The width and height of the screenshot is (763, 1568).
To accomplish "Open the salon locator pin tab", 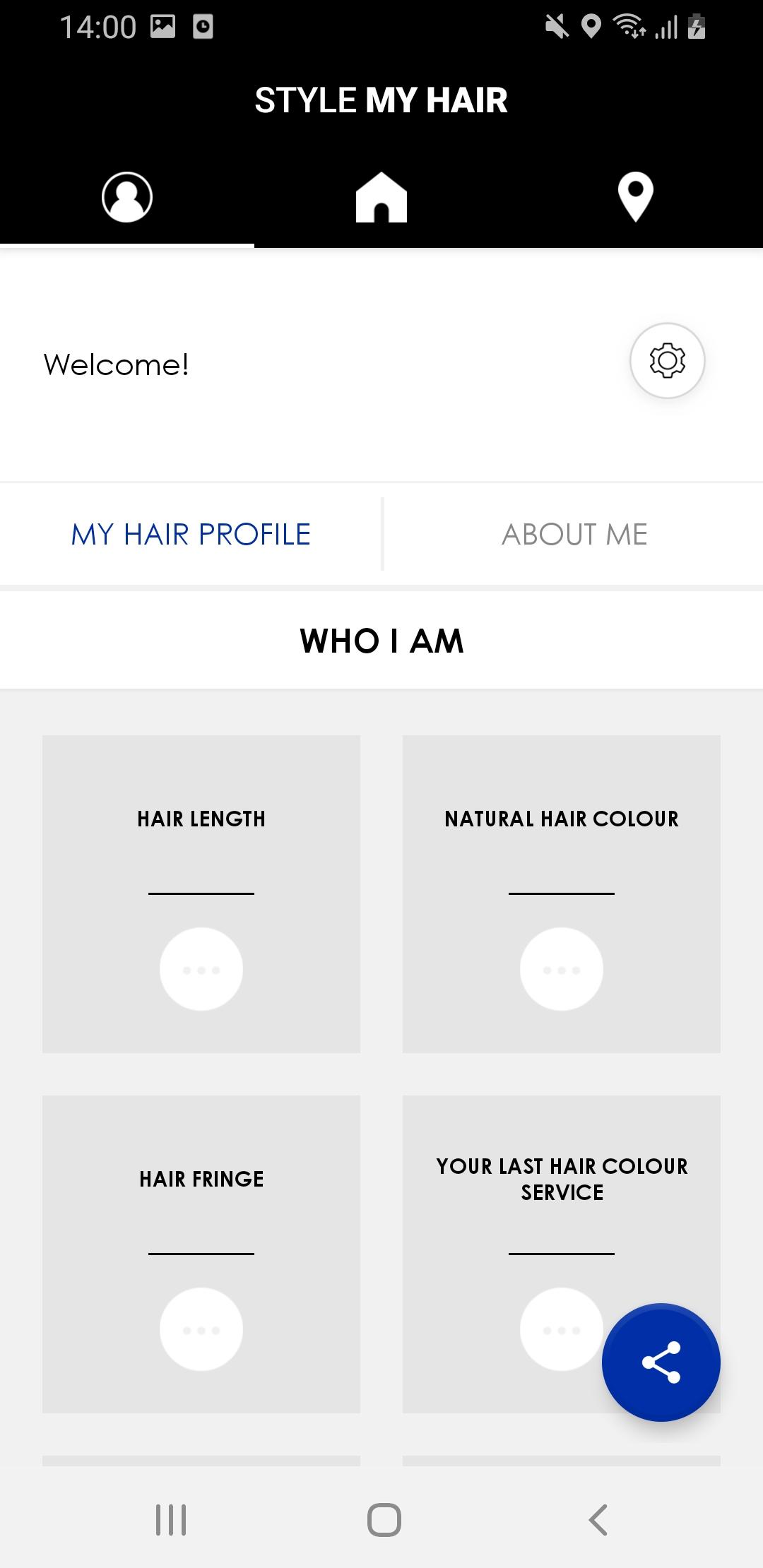I will 635,197.
